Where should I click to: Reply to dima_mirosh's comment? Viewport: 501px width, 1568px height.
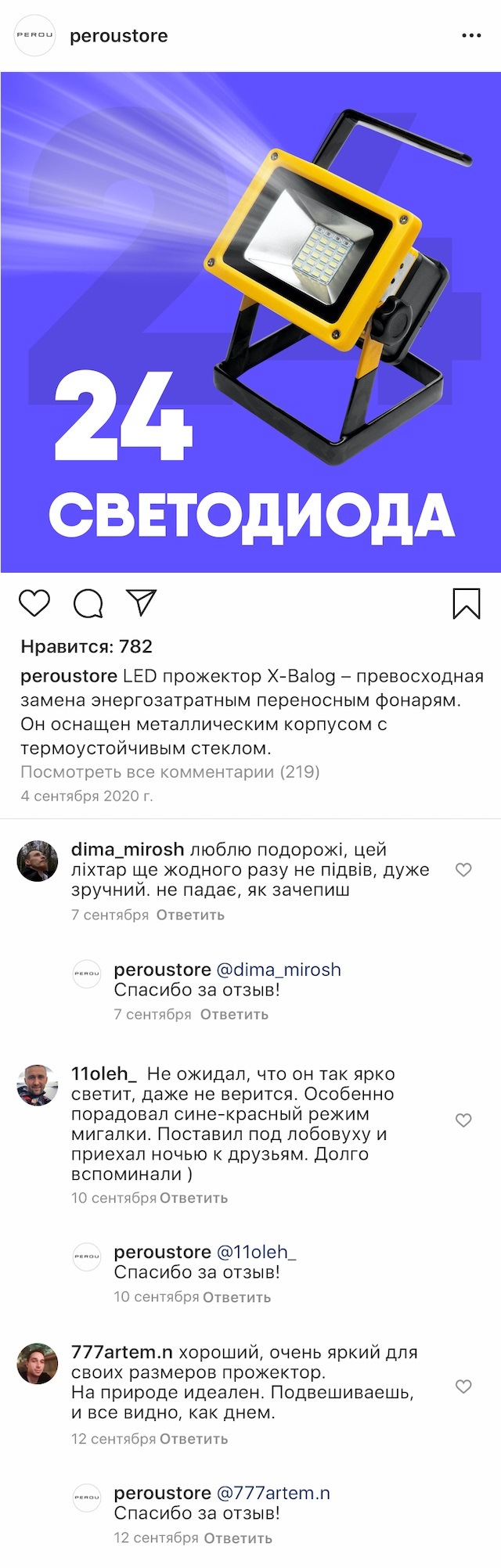190,915
